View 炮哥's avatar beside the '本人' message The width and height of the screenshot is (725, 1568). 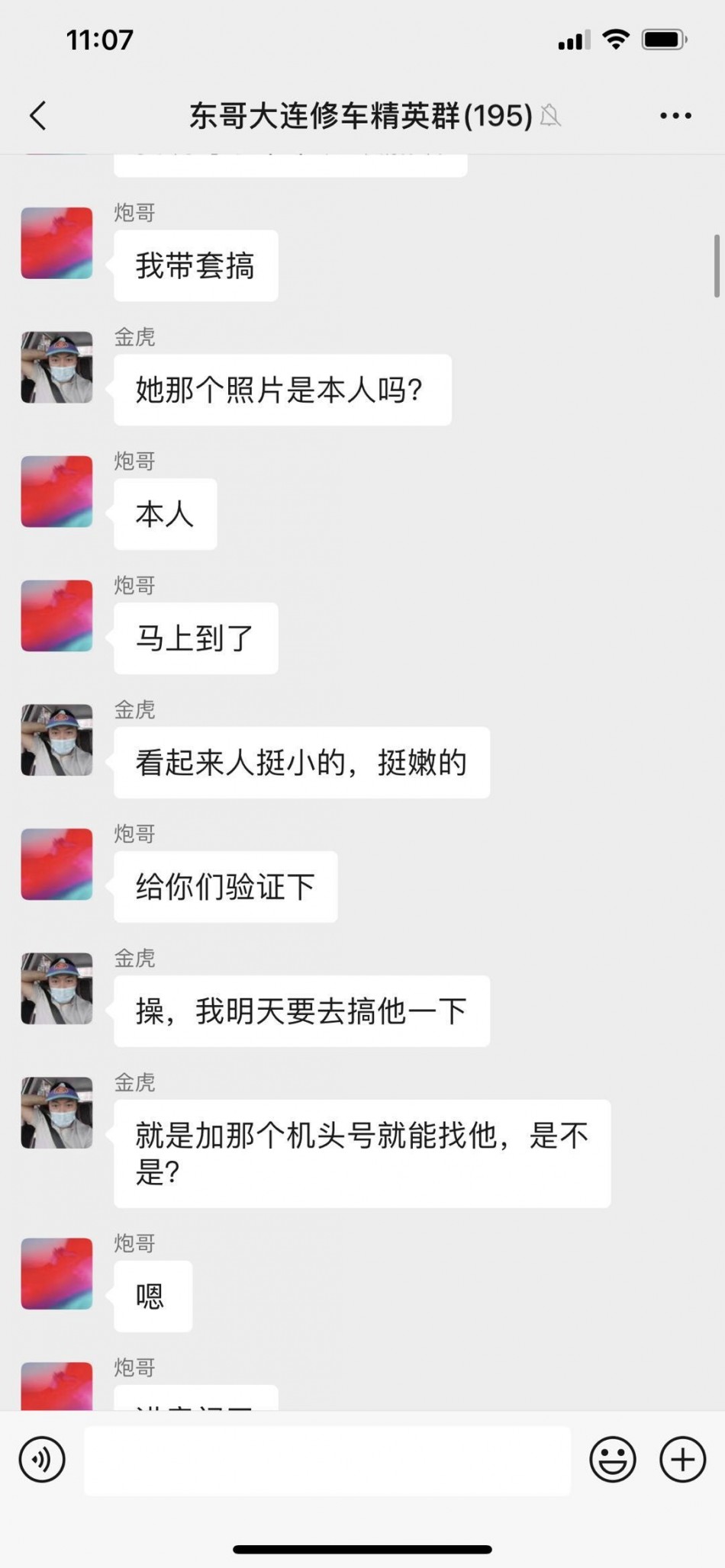click(x=56, y=492)
